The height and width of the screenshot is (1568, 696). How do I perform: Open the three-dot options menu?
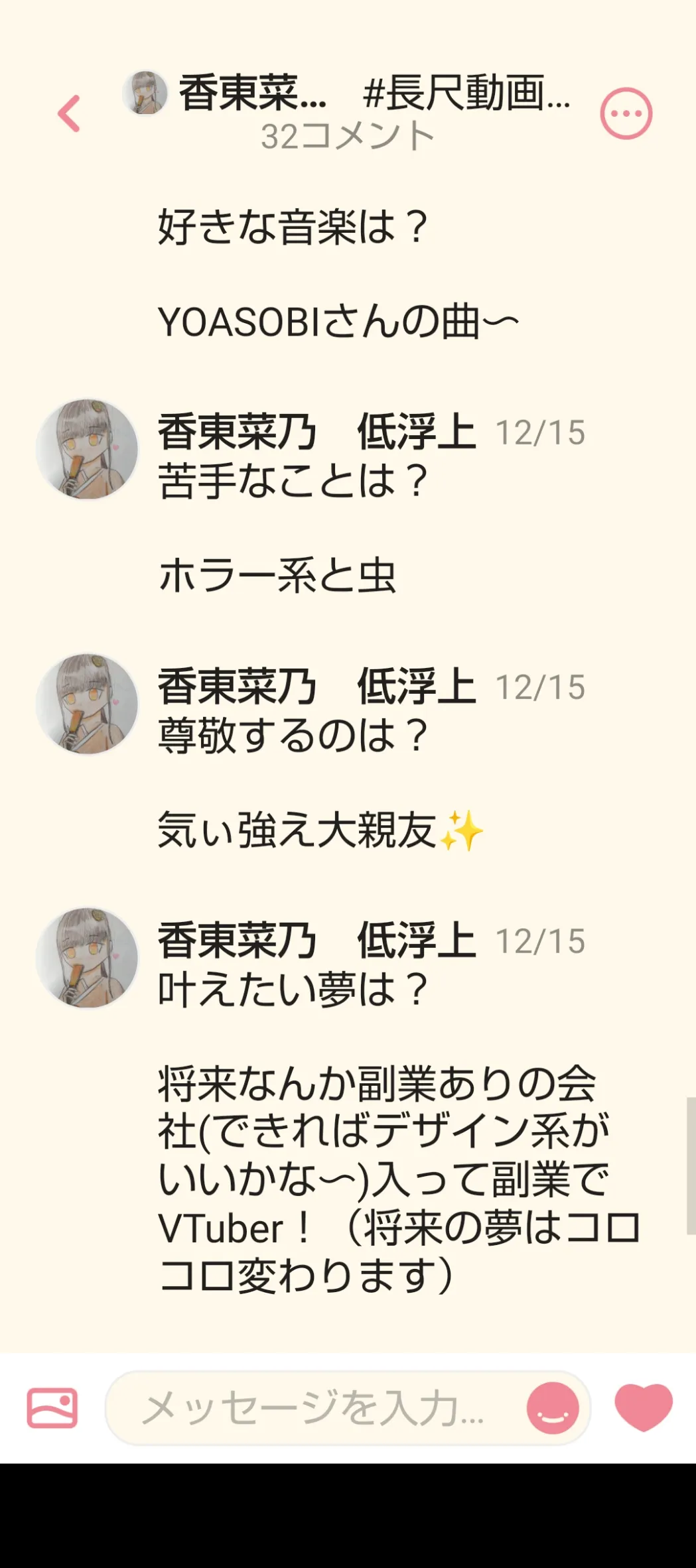coord(626,113)
